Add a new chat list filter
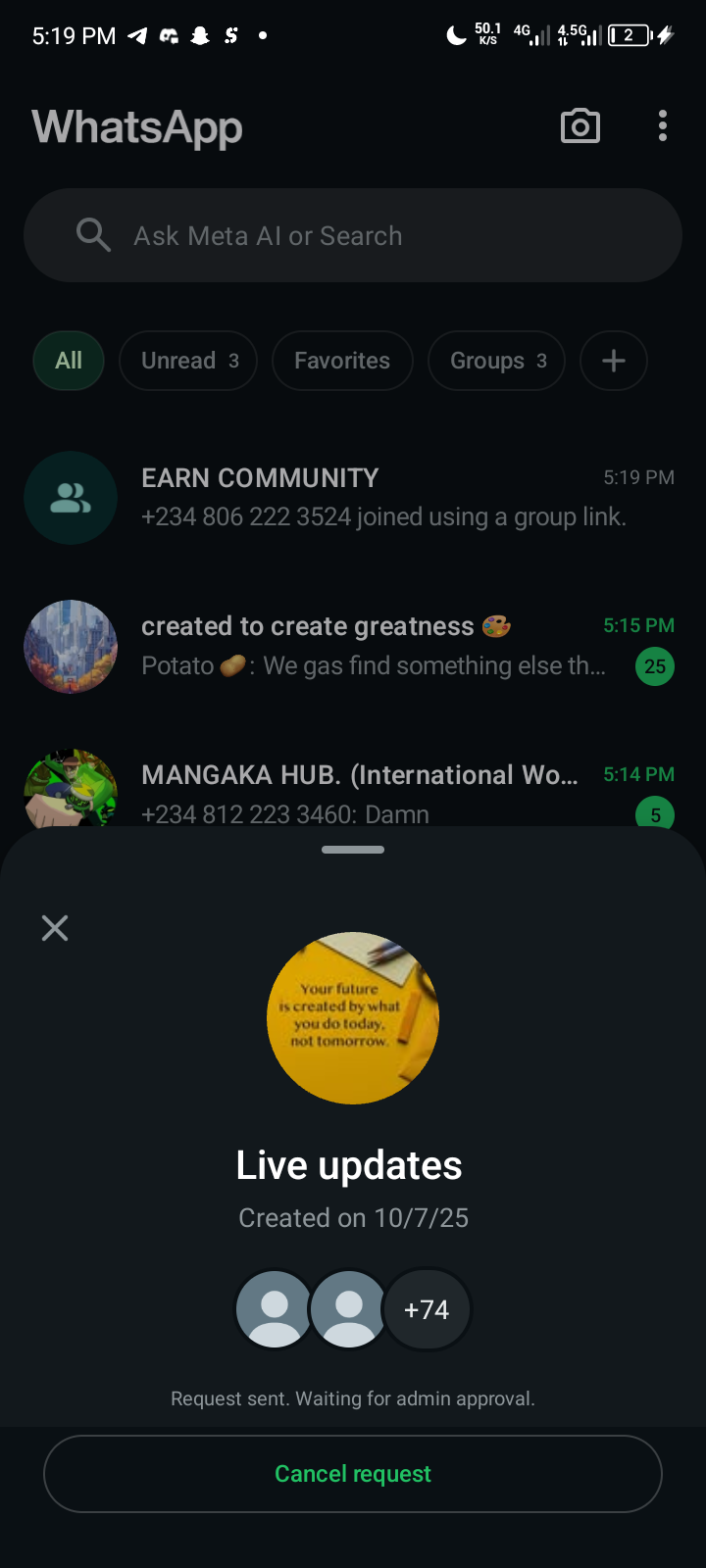Image resolution: width=706 pixels, height=1568 pixels. [614, 361]
